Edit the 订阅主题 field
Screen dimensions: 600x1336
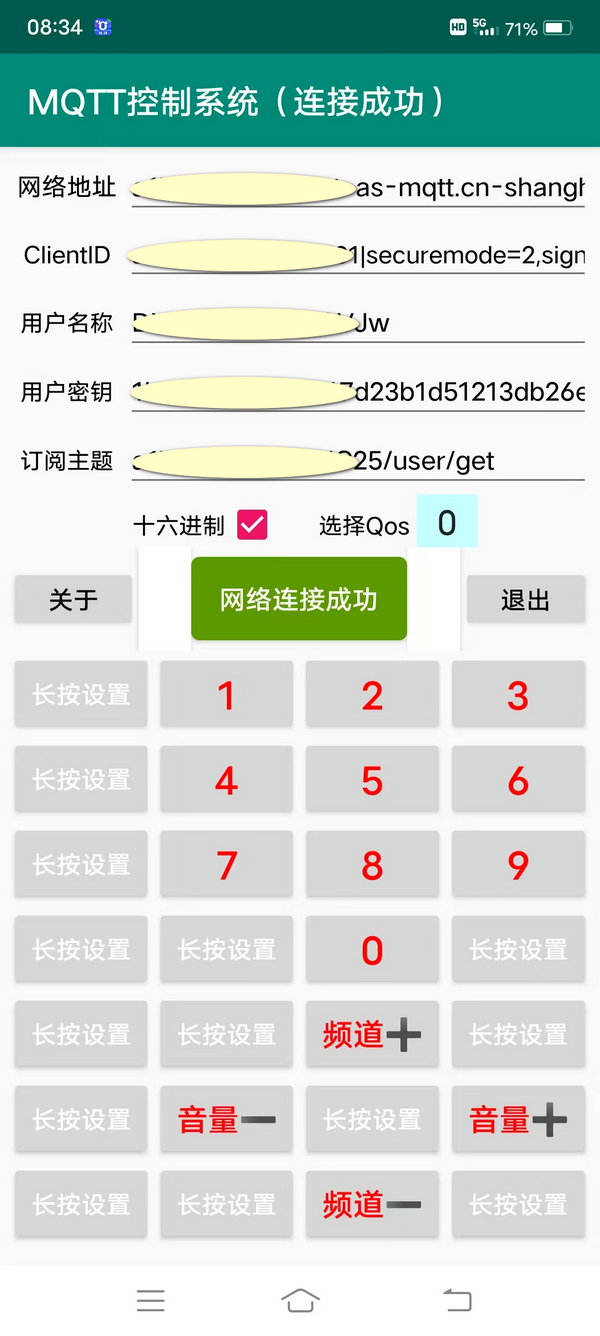[357, 461]
